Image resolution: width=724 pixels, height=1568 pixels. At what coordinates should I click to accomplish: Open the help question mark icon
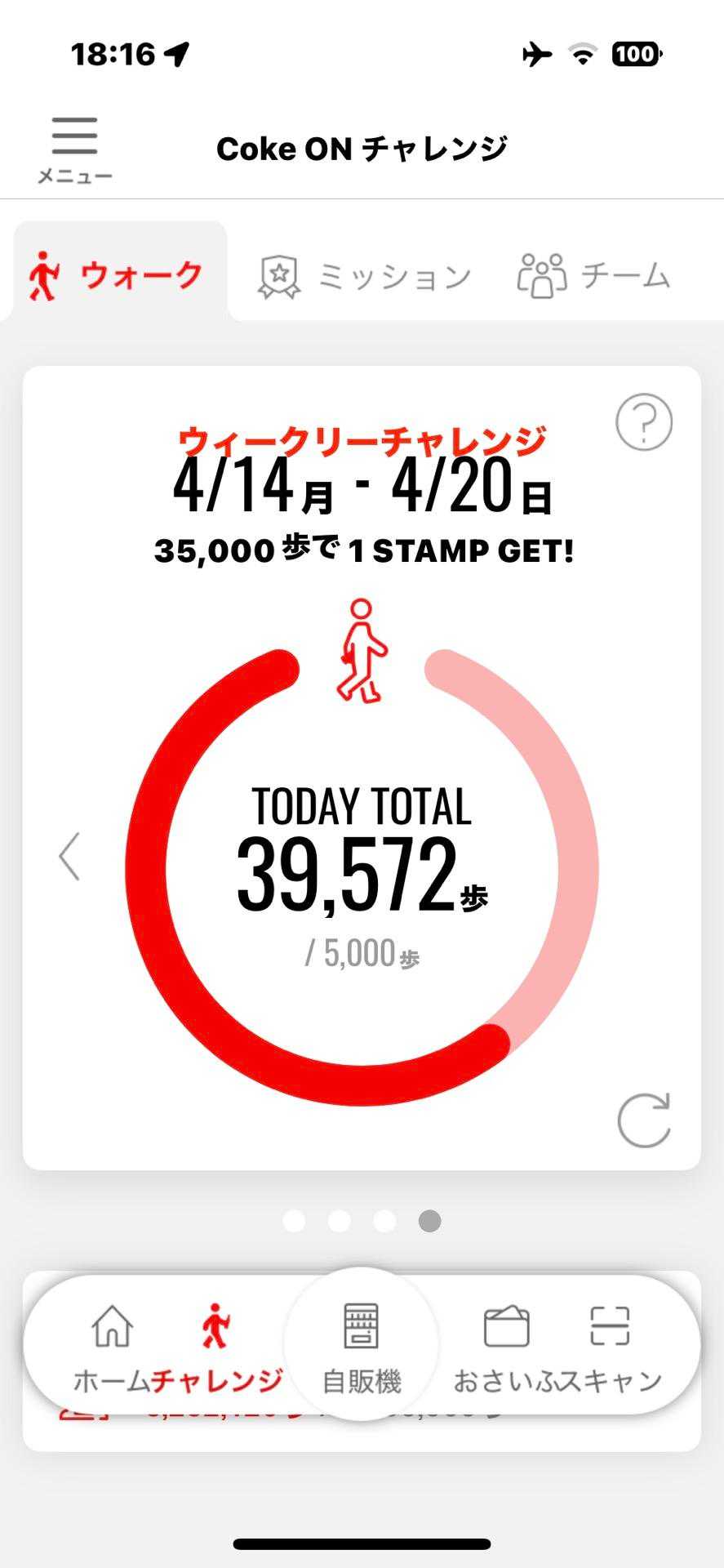(x=643, y=422)
